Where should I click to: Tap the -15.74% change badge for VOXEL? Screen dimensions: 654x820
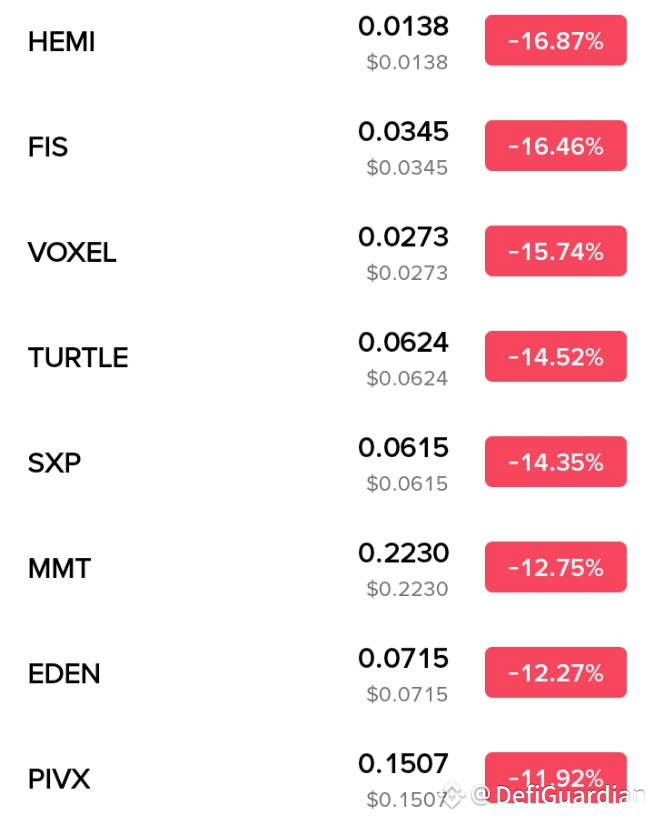coord(556,251)
